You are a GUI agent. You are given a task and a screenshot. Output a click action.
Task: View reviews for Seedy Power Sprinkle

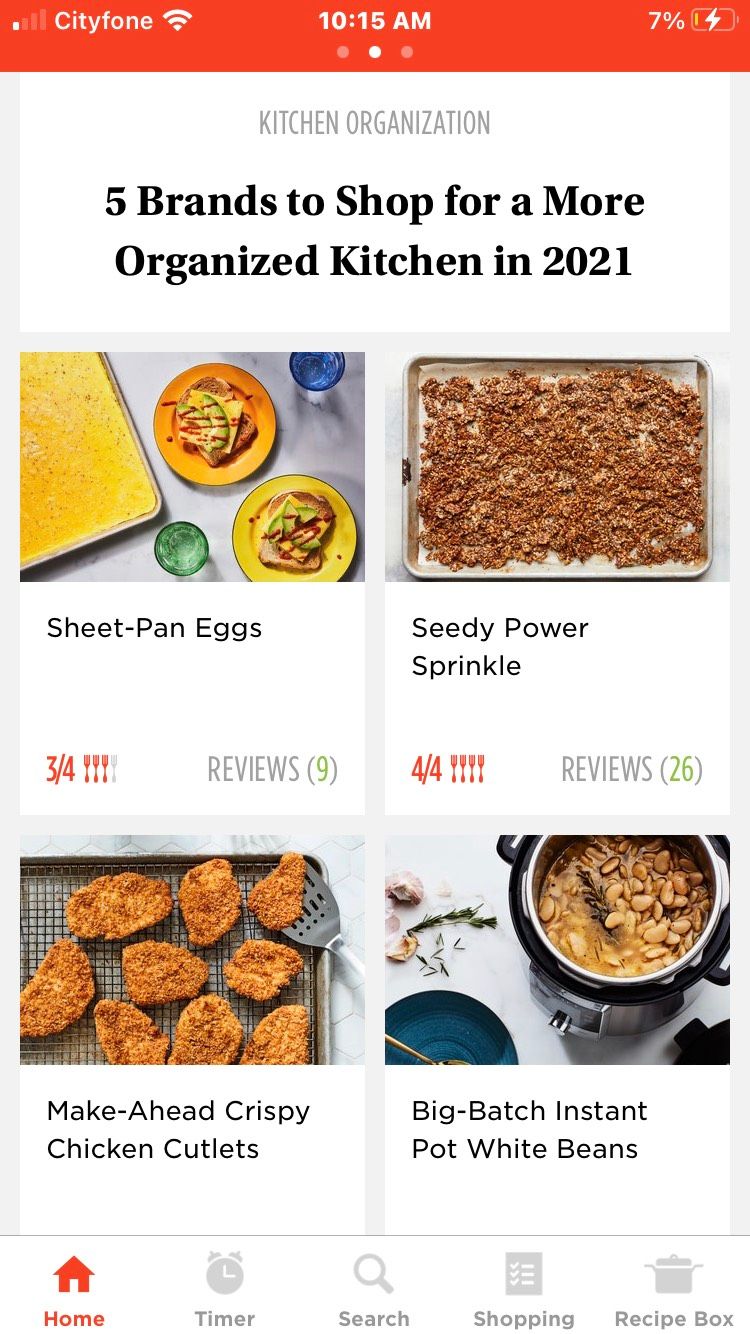631,769
